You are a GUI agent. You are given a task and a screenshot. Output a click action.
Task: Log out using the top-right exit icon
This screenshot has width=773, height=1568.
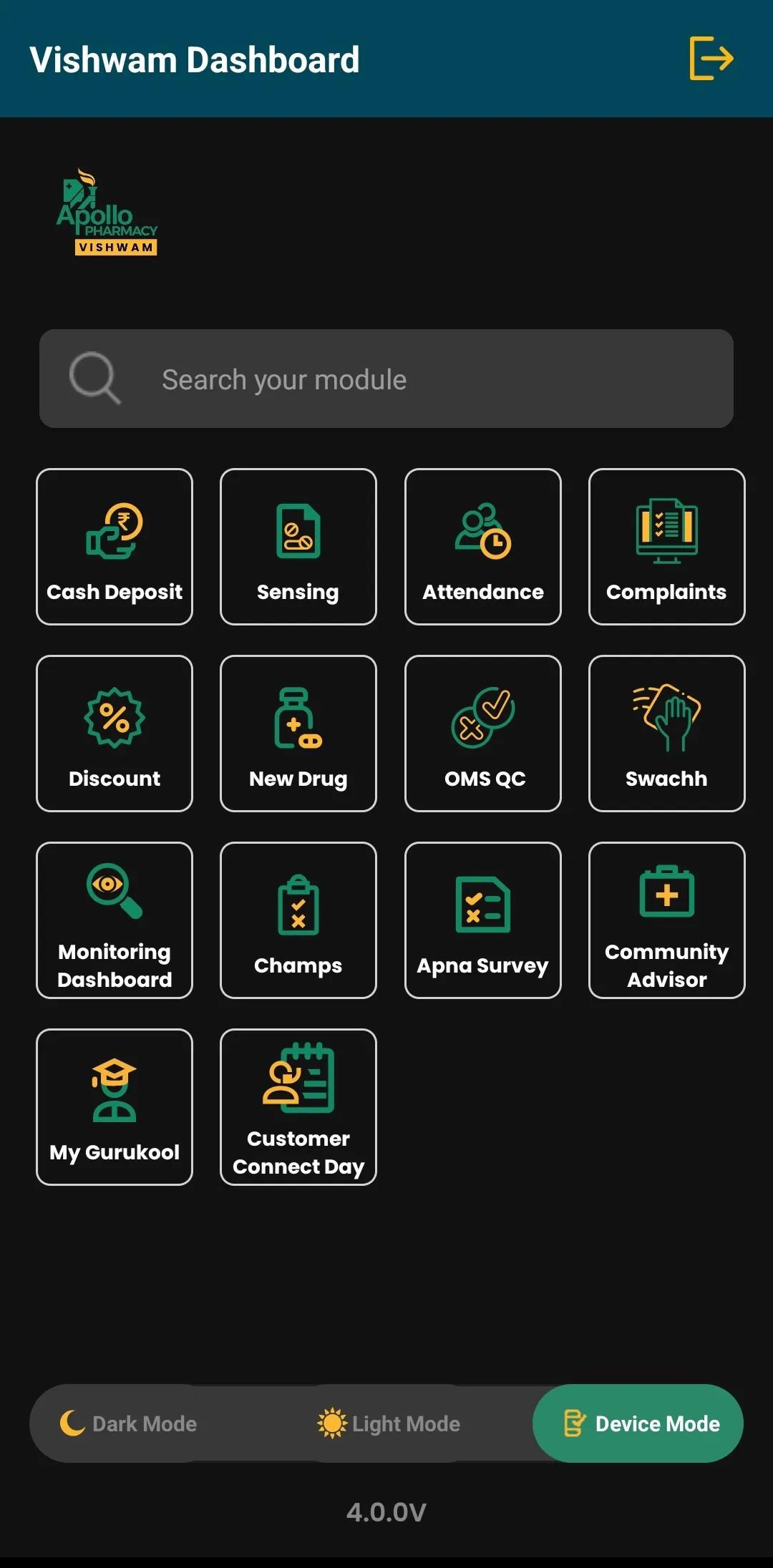(x=709, y=59)
